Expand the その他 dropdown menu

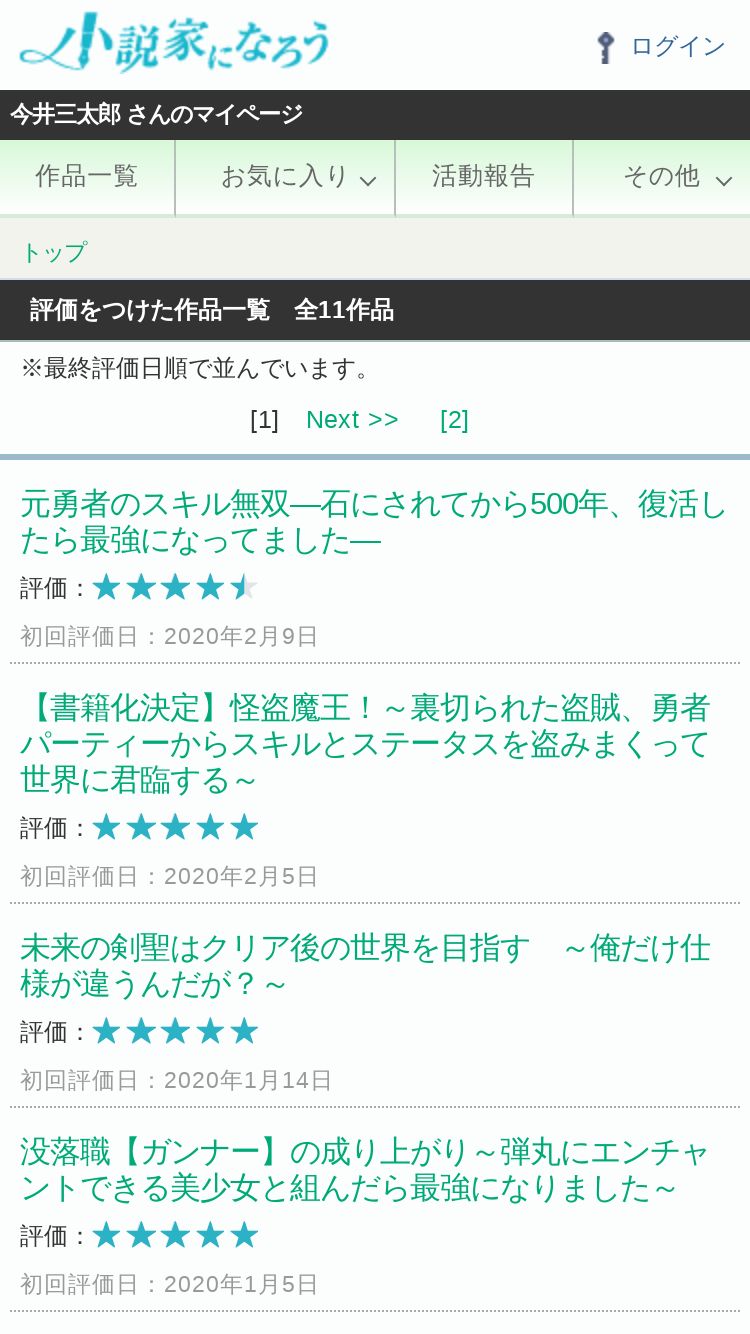(662, 177)
